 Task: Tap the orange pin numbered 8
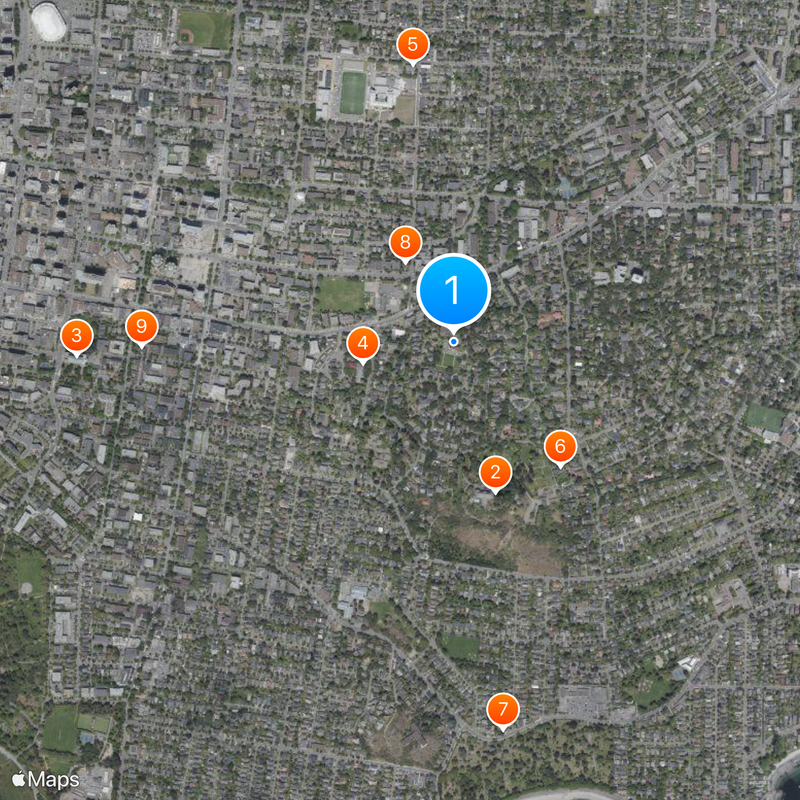(x=405, y=242)
